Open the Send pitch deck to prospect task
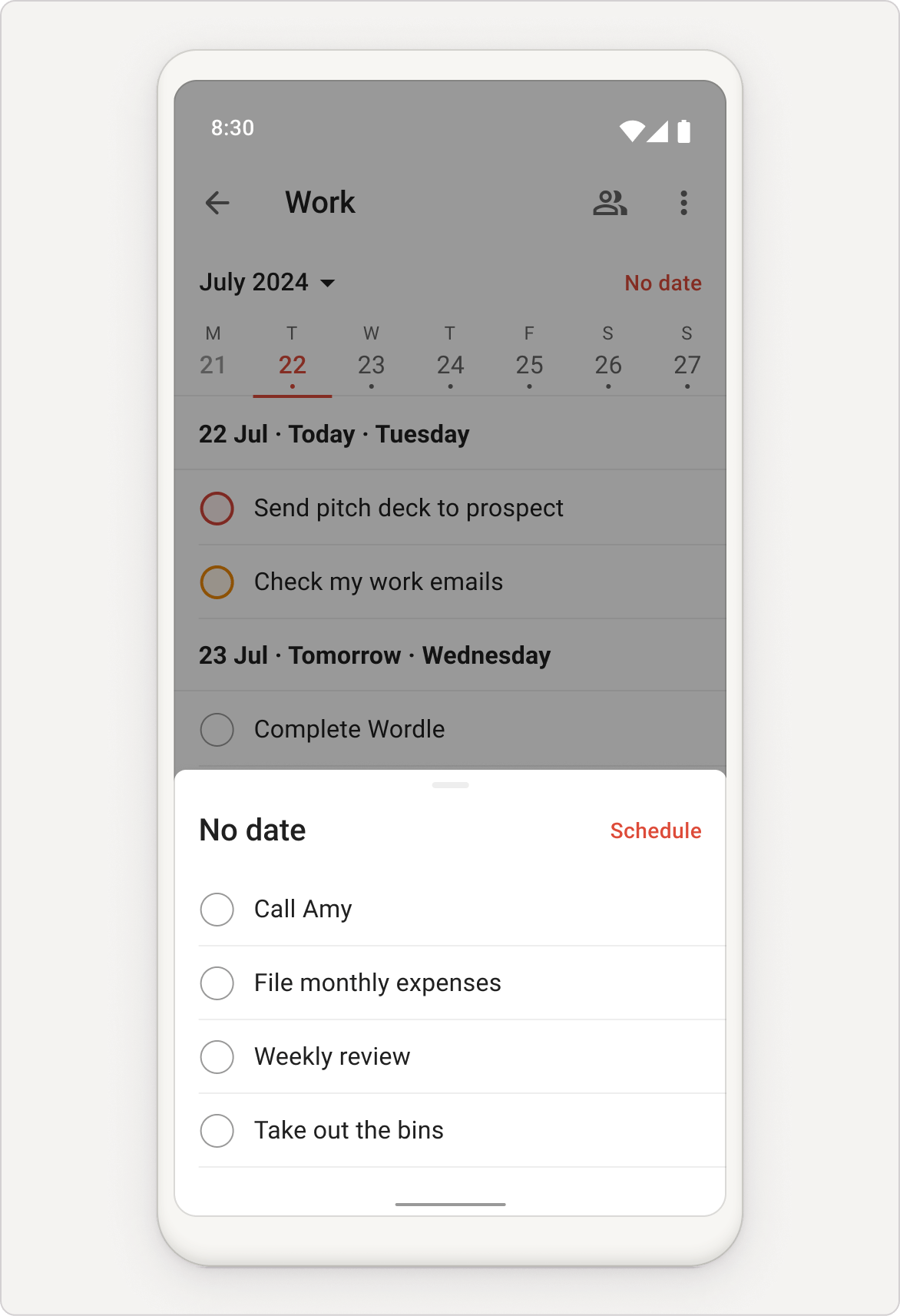Screen dimensions: 900x1316 (409, 508)
